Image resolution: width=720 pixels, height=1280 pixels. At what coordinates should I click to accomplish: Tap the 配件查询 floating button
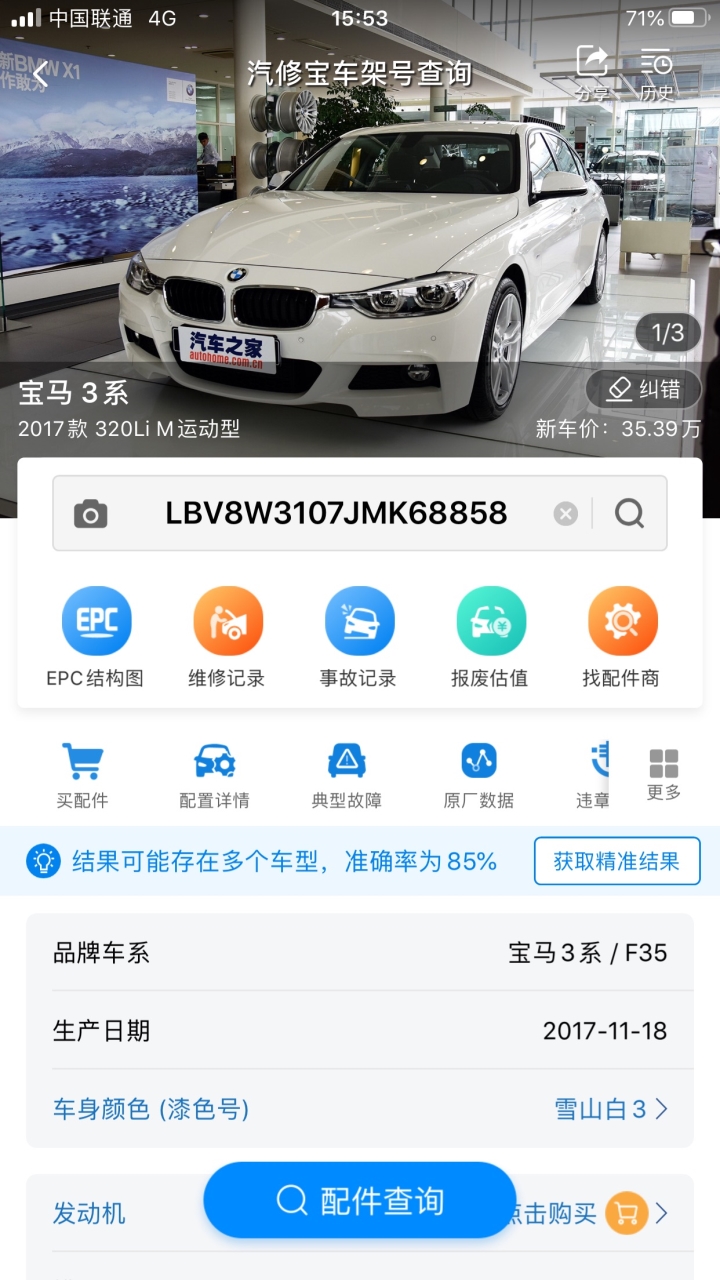coord(360,1200)
